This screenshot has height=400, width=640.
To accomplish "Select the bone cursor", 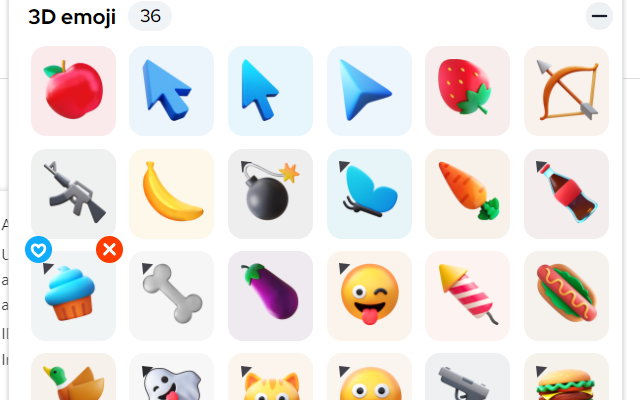I will pyautogui.click(x=171, y=296).
